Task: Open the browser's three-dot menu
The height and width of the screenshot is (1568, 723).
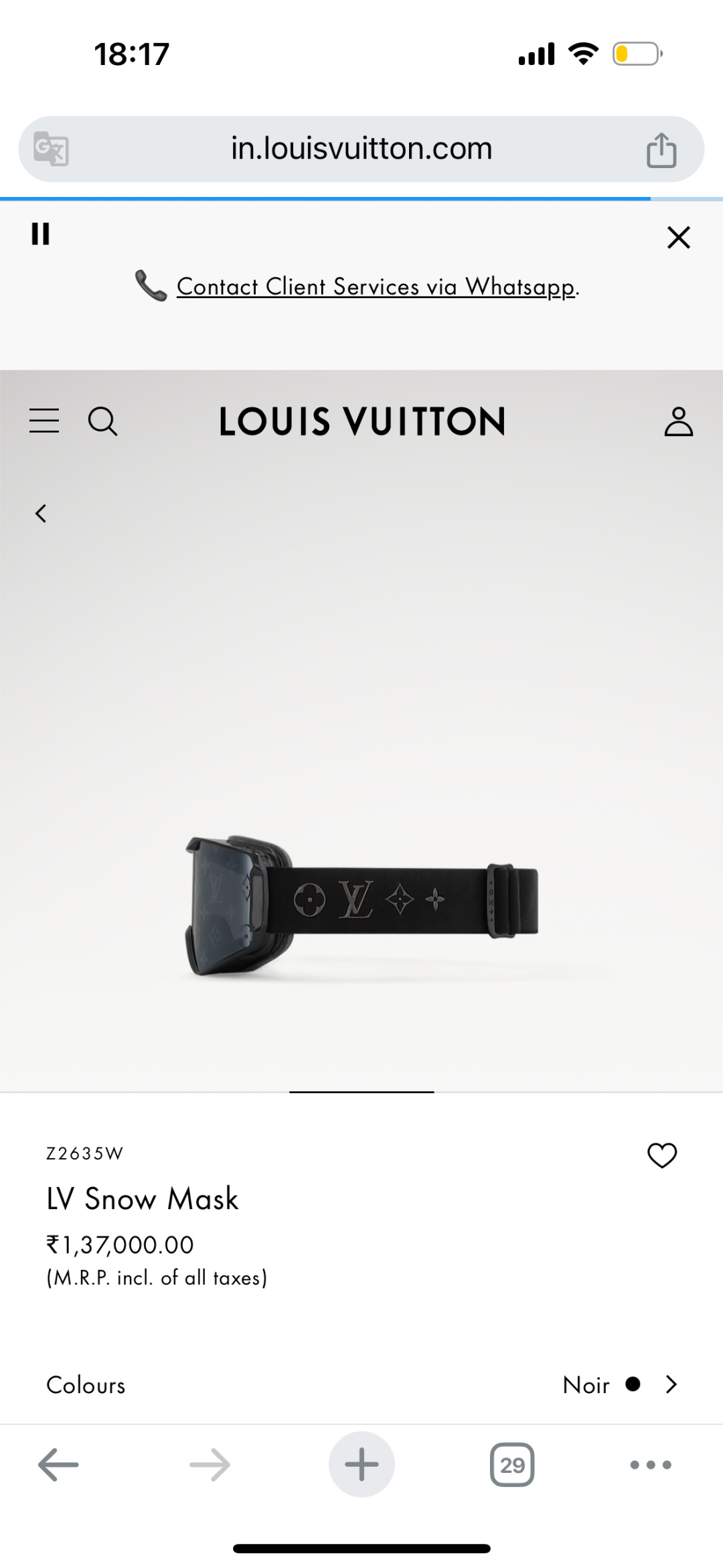Action: pyautogui.click(x=651, y=1465)
